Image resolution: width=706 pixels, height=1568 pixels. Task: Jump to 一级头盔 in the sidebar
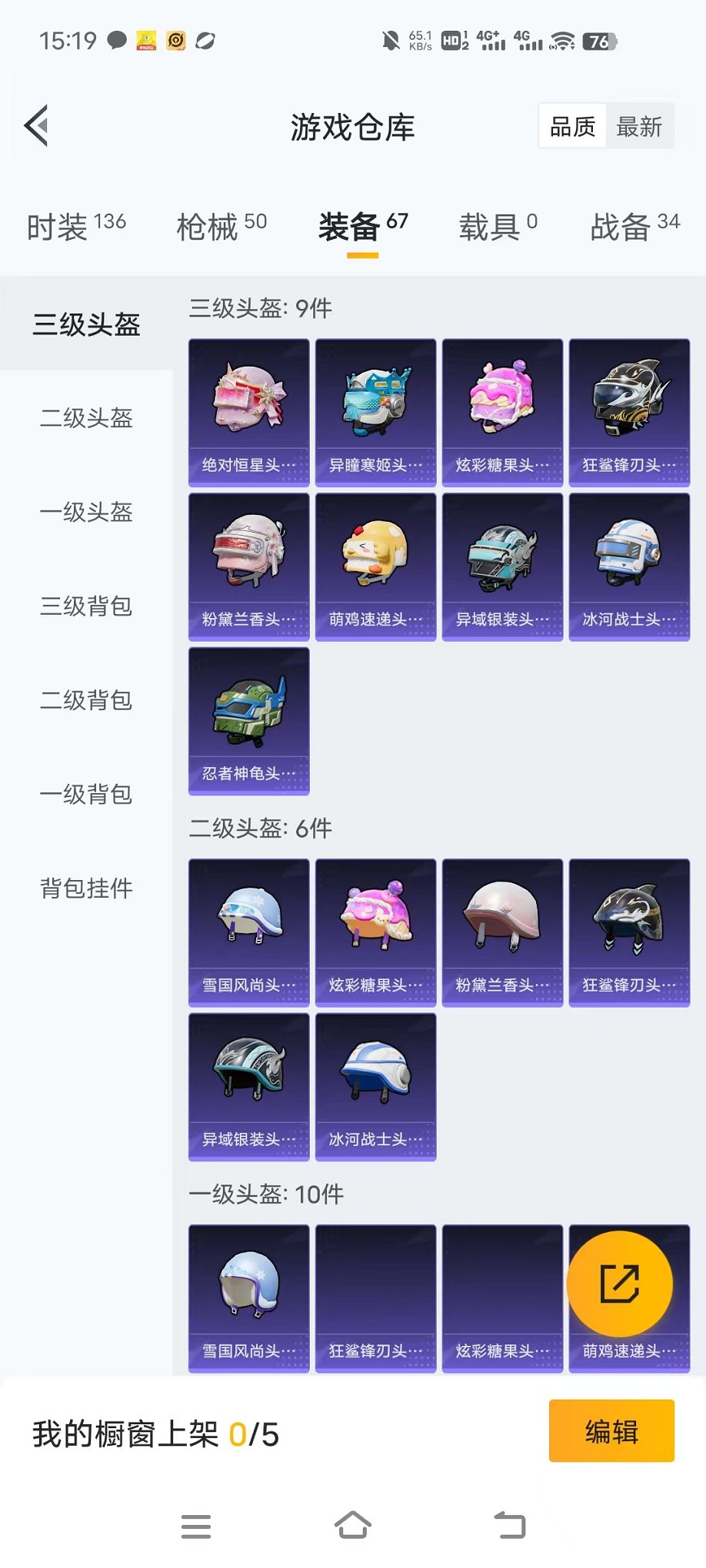pyautogui.click(x=86, y=512)
